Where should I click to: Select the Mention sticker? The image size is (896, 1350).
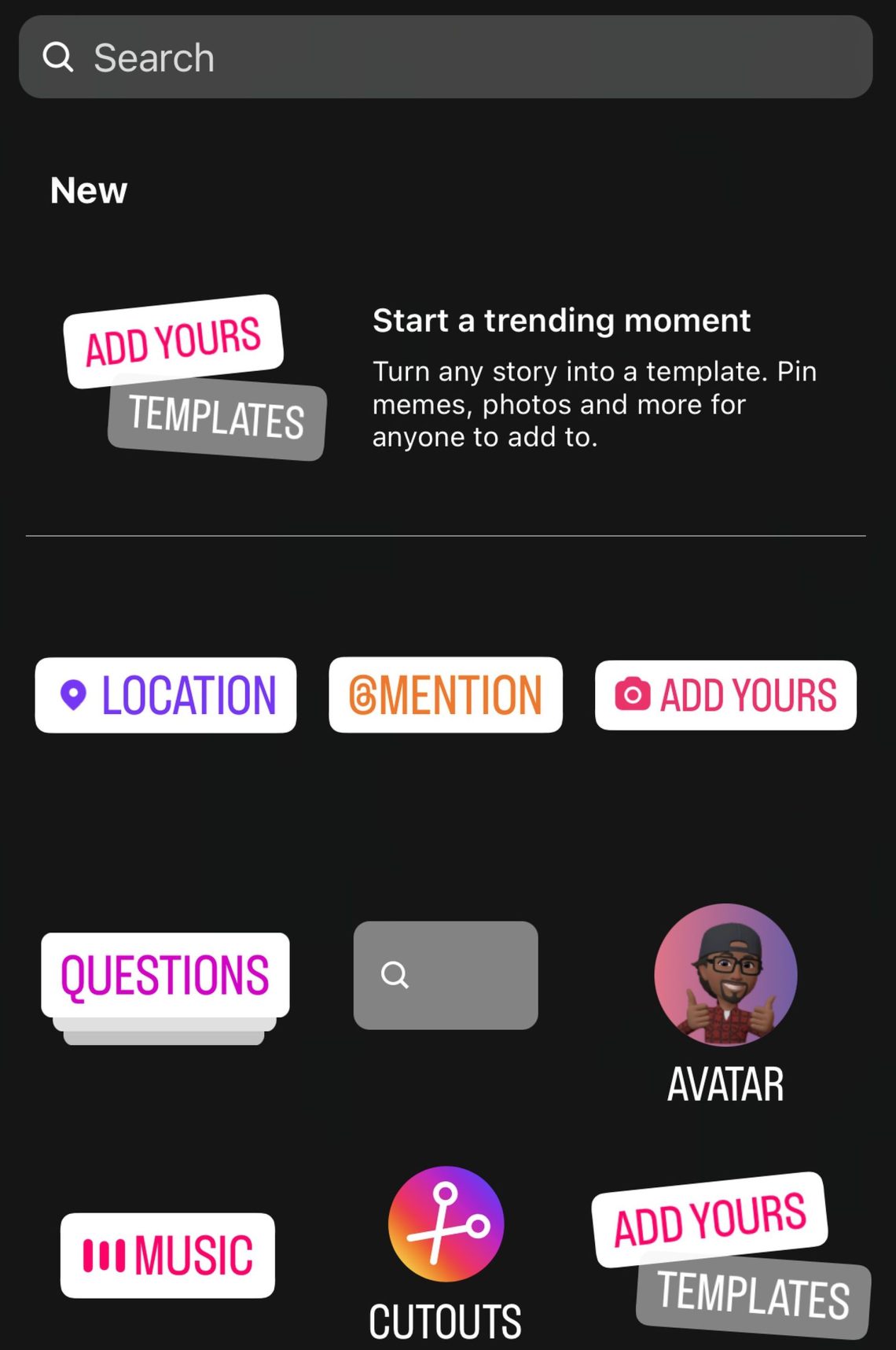click(x=445, y=695)
